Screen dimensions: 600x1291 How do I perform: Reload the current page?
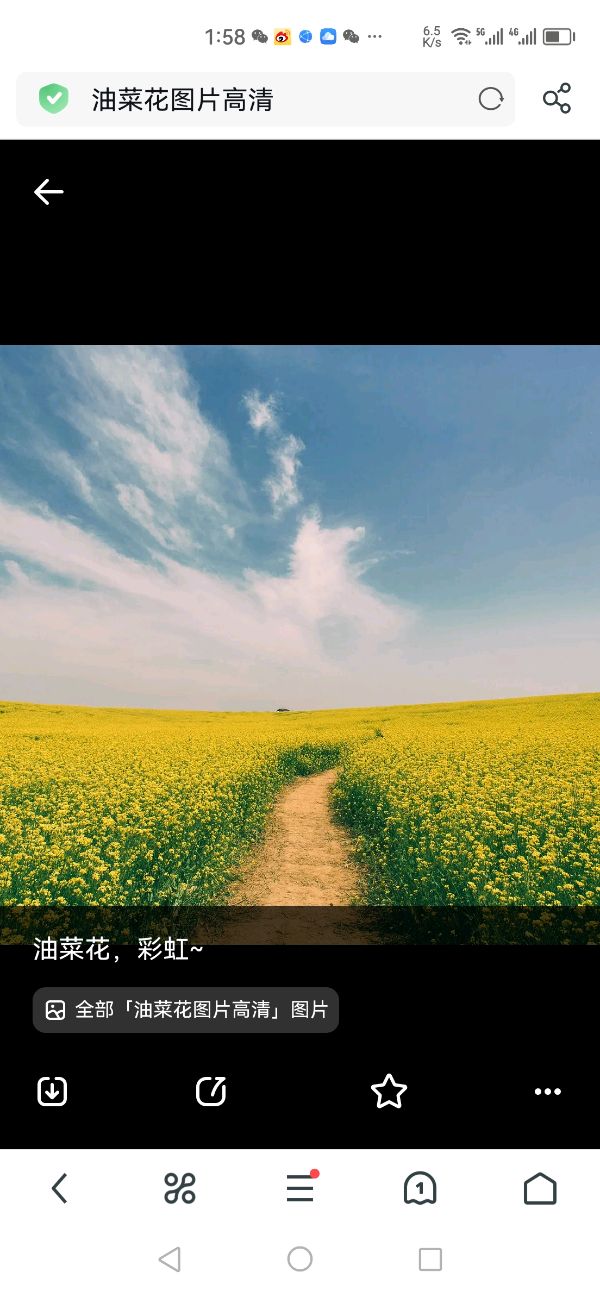(491, 99)
